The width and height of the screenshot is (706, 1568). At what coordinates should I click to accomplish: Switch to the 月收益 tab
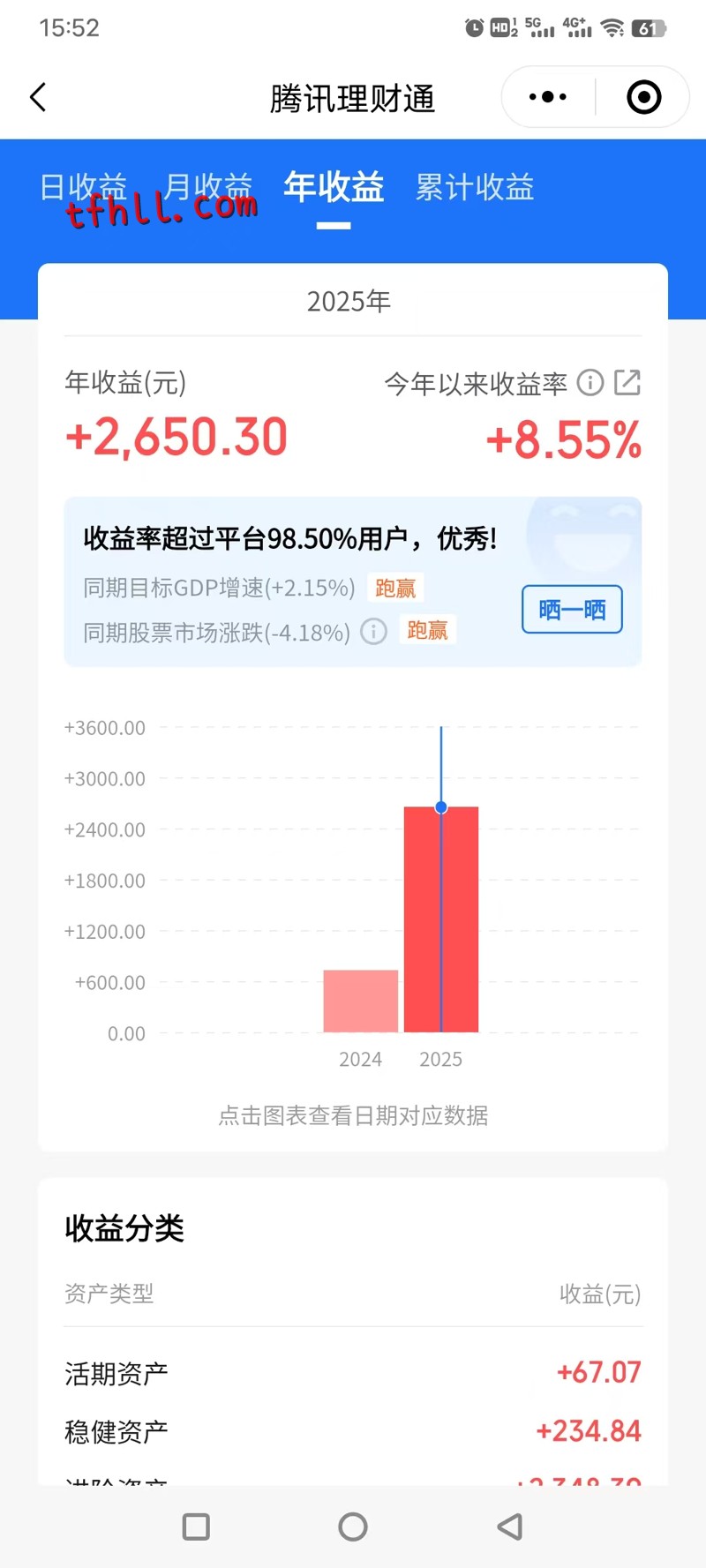pyautogui.click(x=208, y=187)
